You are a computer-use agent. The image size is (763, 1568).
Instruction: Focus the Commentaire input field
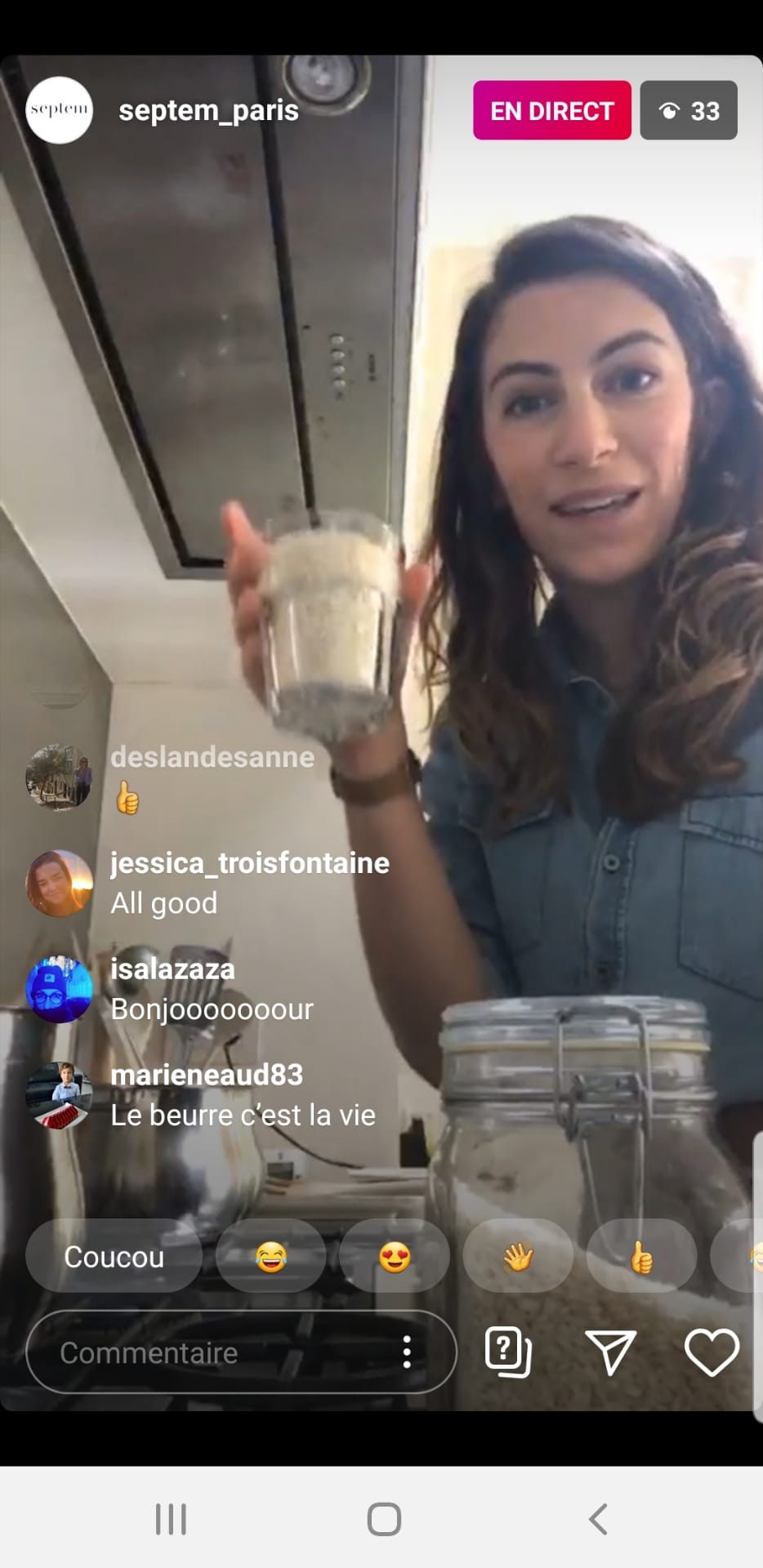212,1352
